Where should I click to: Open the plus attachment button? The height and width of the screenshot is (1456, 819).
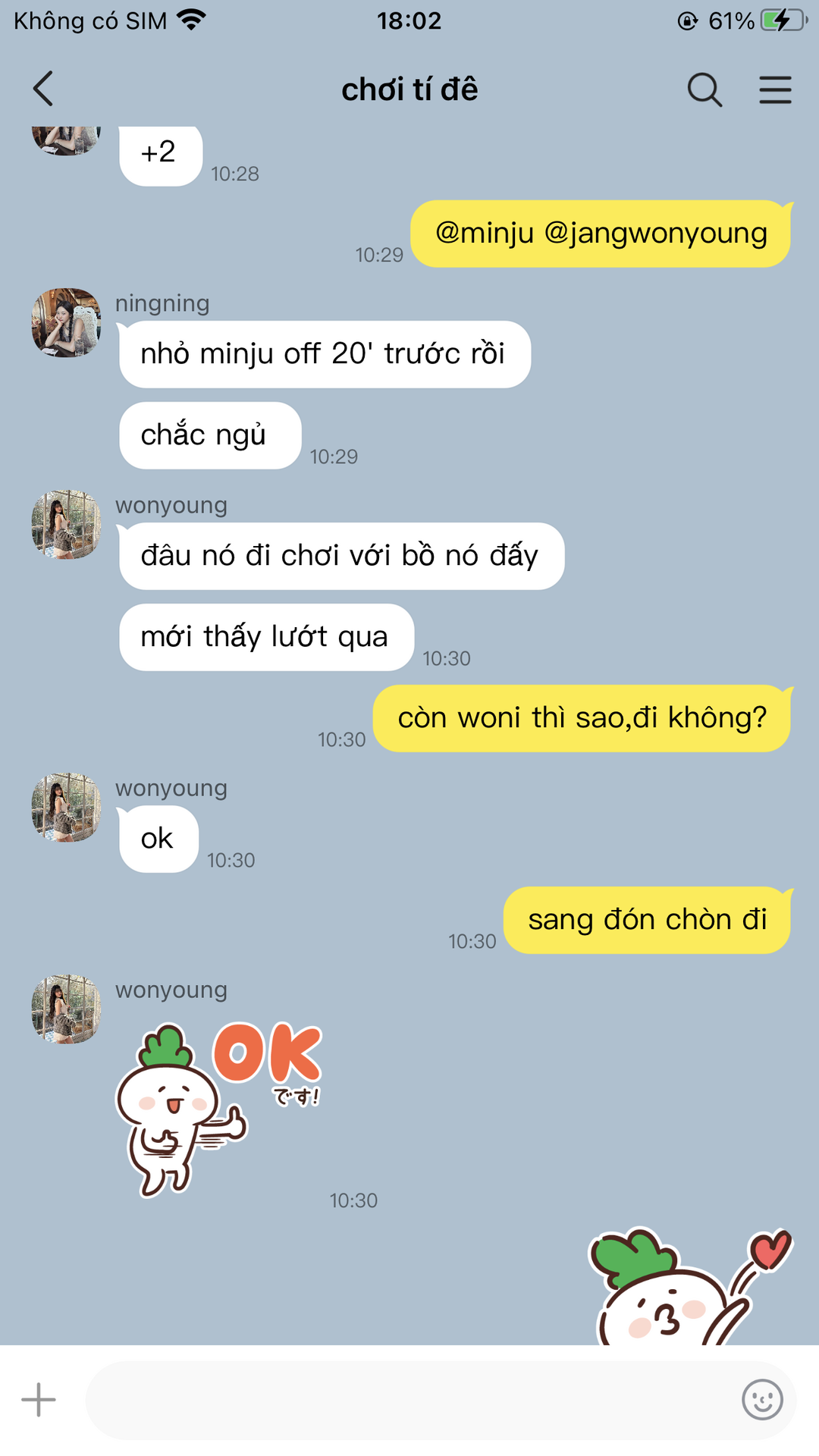(x=39, y=1399)
